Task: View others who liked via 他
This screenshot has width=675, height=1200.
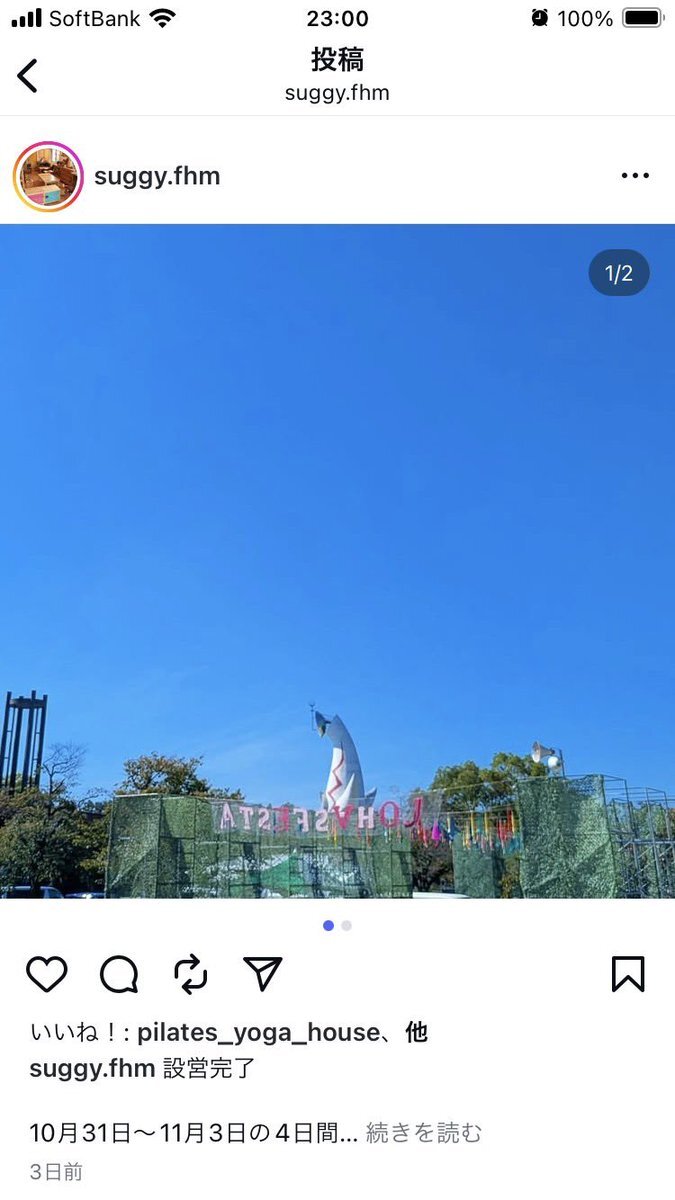Action: click(x=416, y=1032)
